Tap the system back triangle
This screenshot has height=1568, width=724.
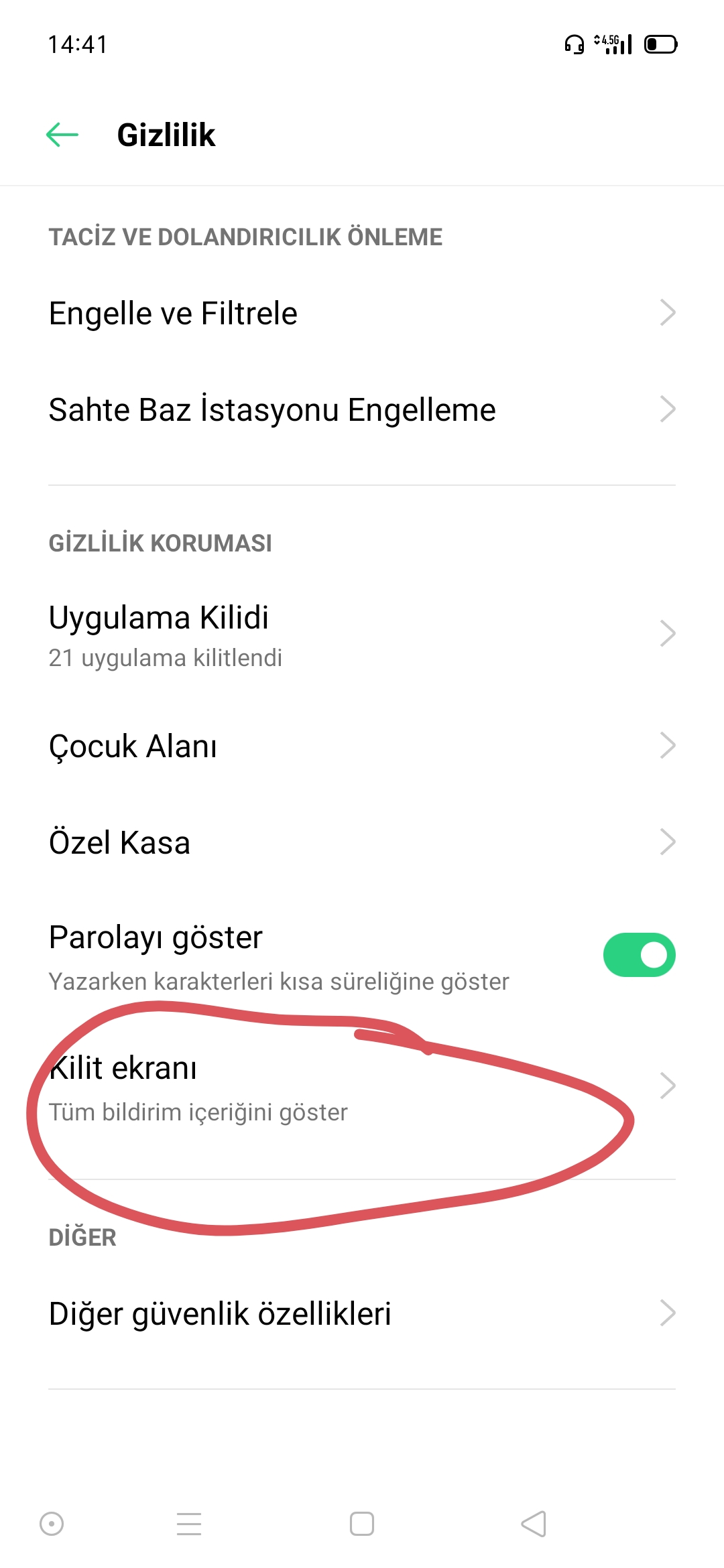coord(534,1524)
